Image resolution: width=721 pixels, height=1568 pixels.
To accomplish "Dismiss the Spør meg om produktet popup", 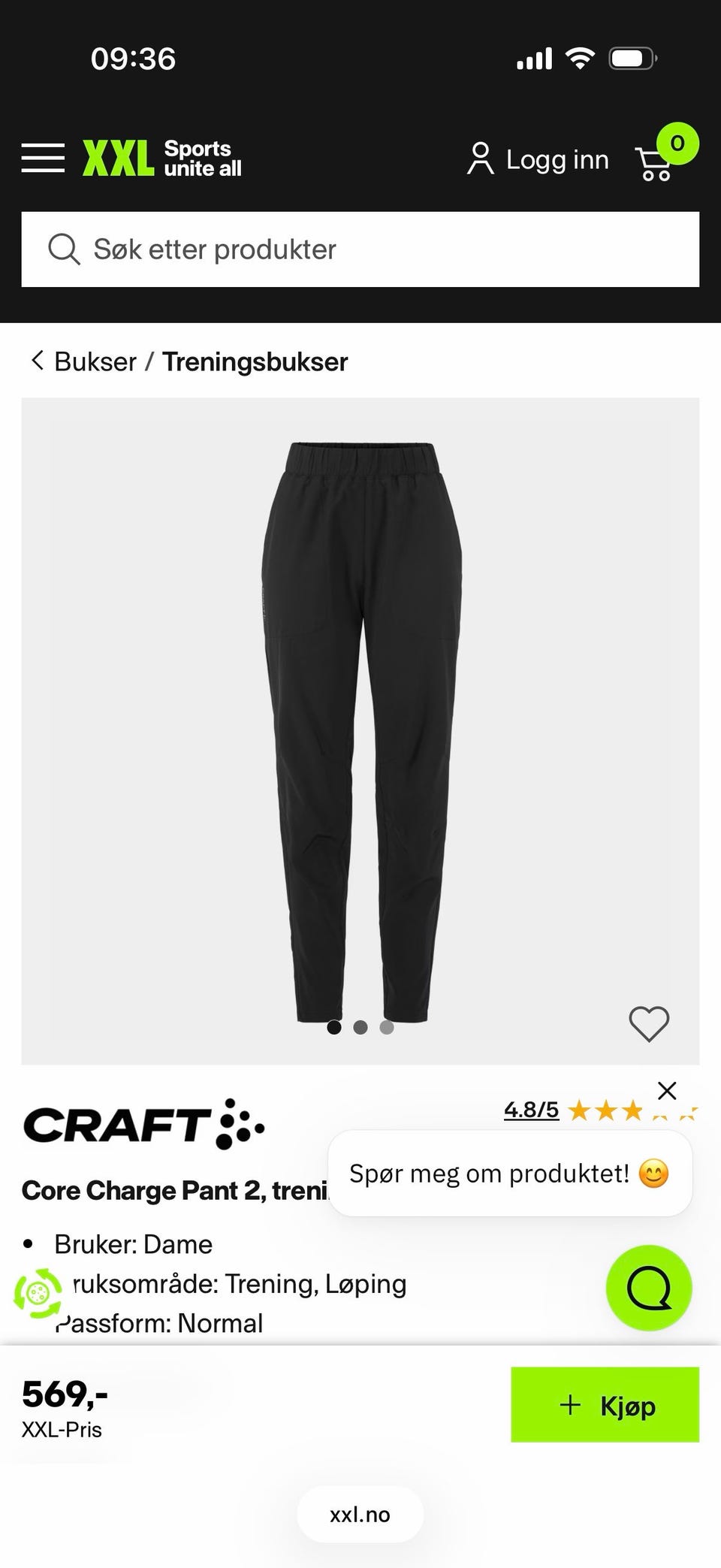I will 667,1090.
